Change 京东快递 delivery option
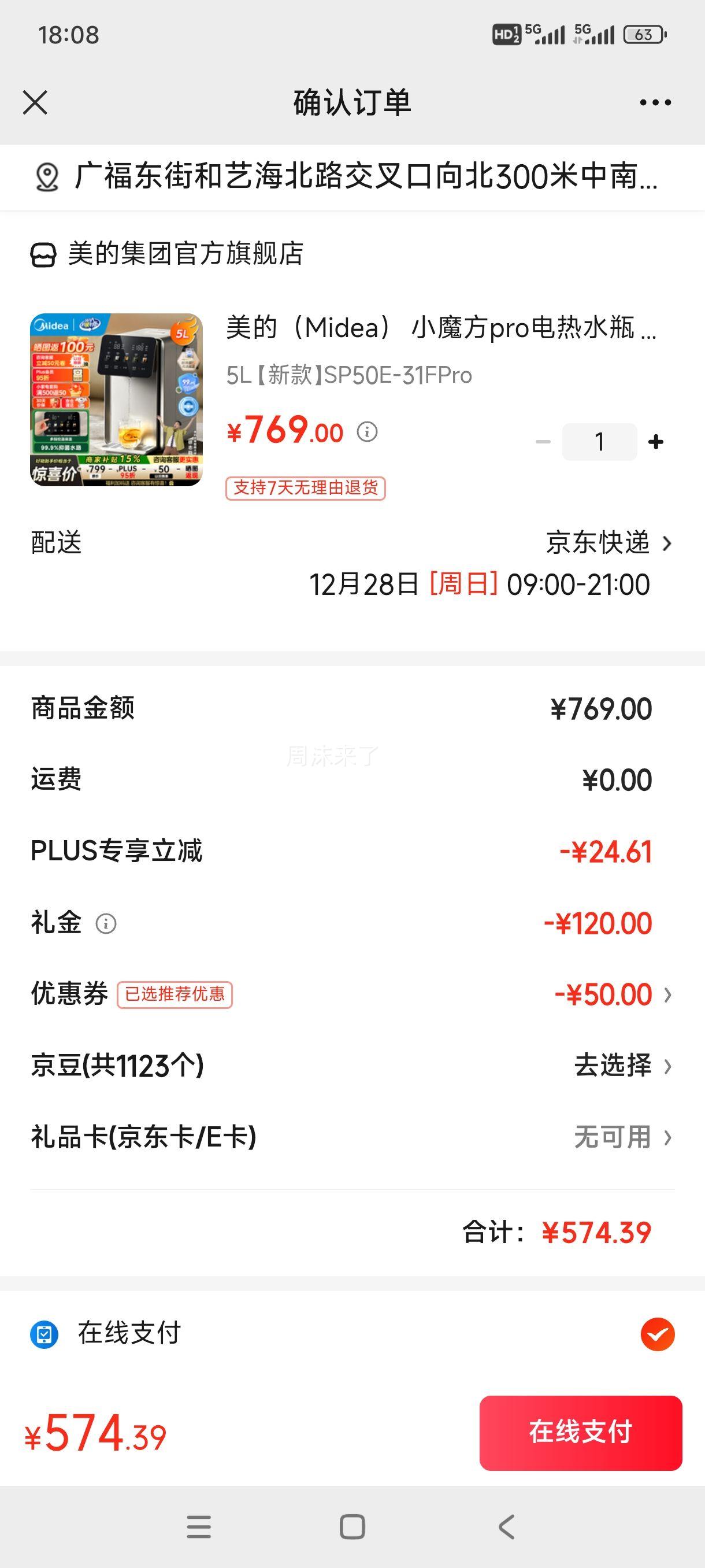Image resolution: width=705 pixels, height=1568 pixels. pos(608,543)
